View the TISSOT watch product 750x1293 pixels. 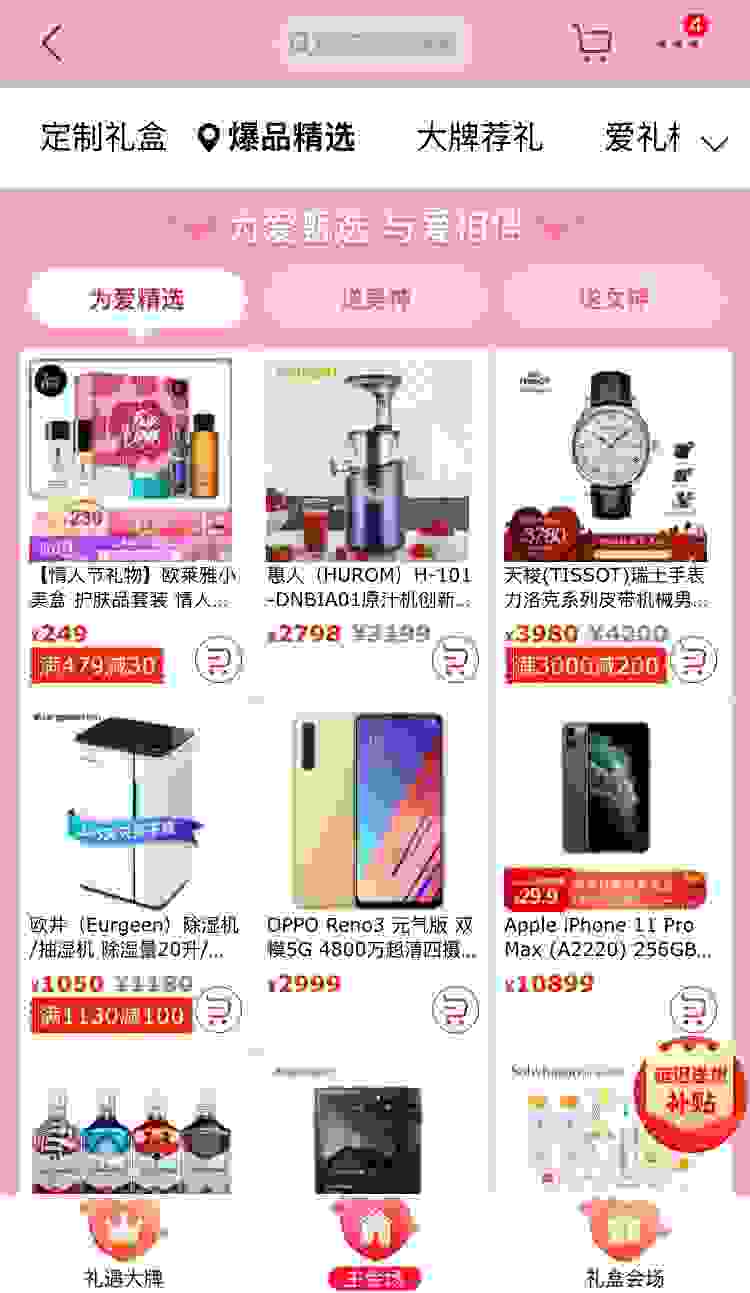[607, 462]
